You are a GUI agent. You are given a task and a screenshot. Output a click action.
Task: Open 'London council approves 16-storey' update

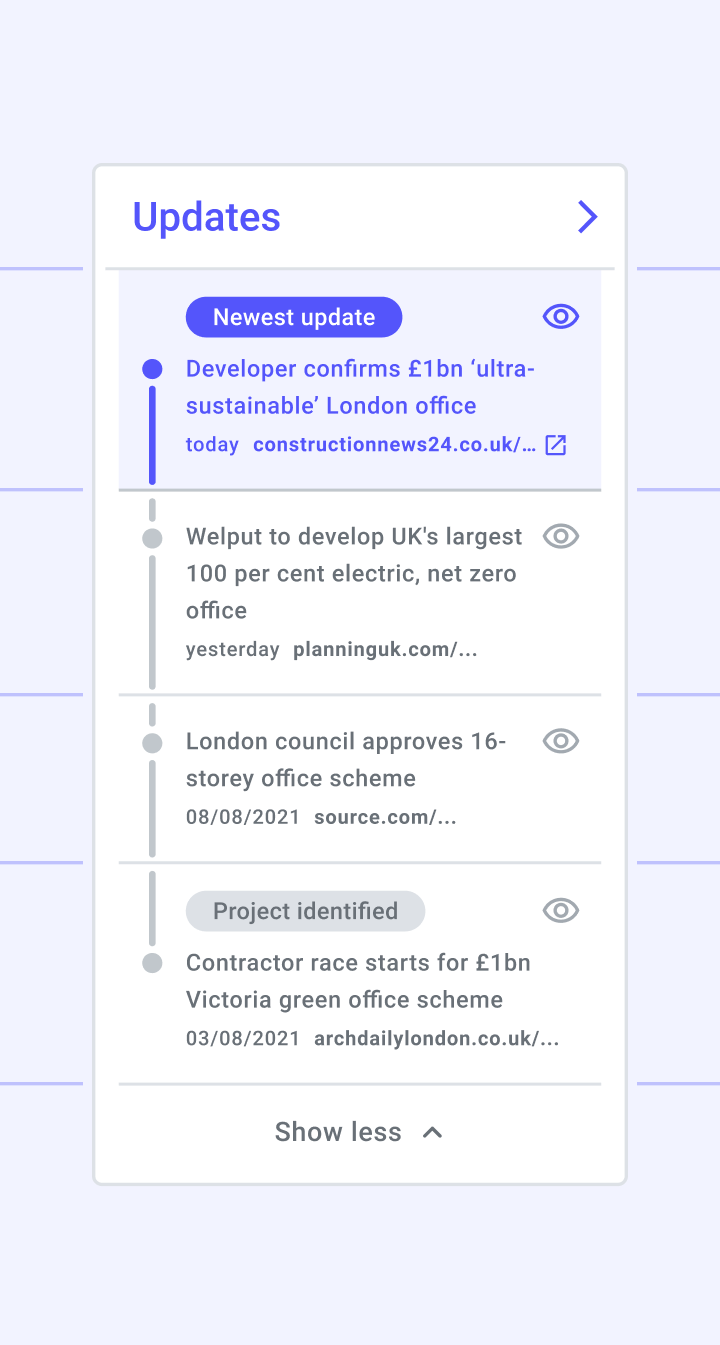(x=346, y=760)
